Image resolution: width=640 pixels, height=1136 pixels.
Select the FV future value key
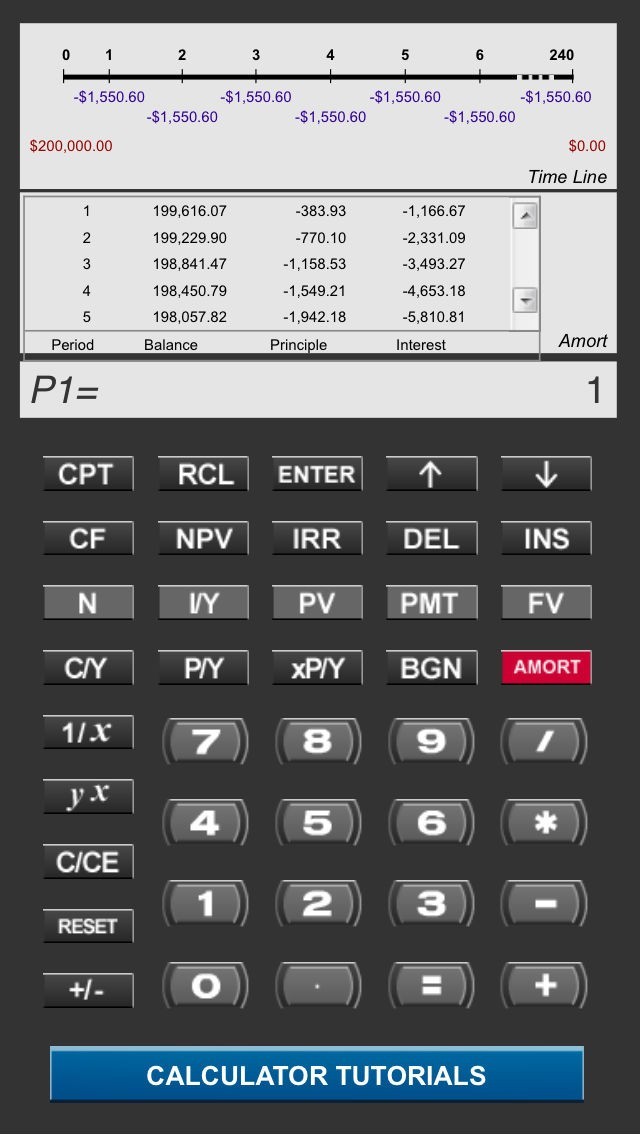546,603
